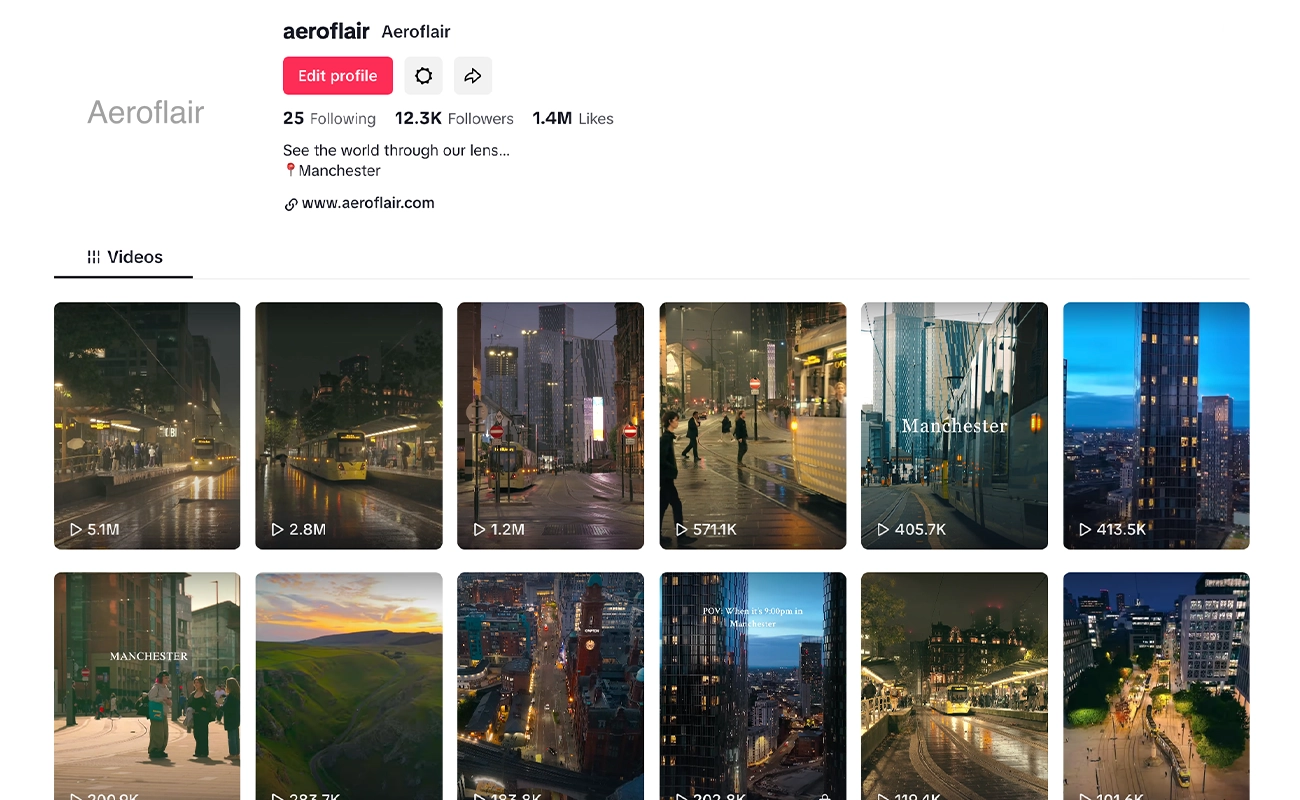Image resolution: width=1300 pixels, height=800 pixels.
Task: Open the video with 1.2M views
Action: pos(550,425)
